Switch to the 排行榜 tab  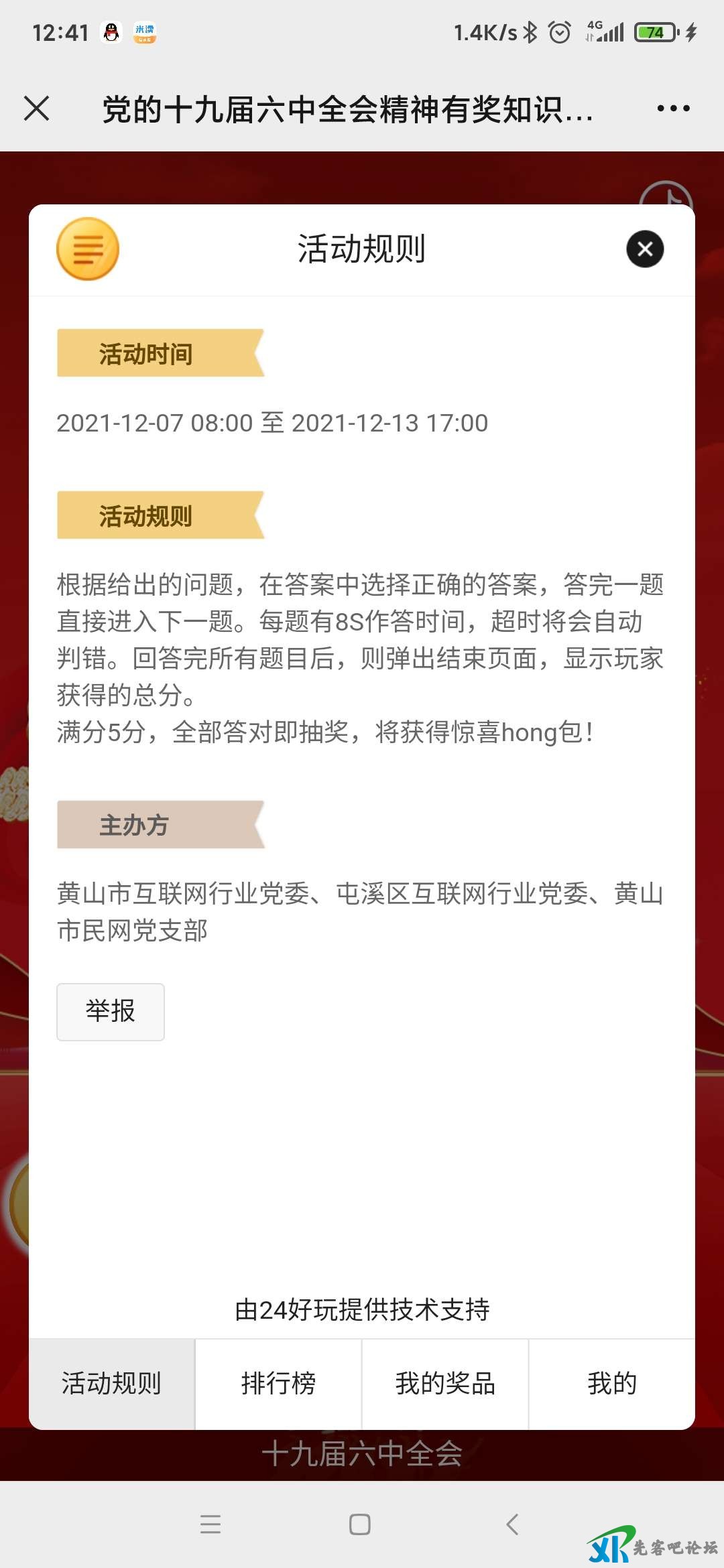point(278,1384)
